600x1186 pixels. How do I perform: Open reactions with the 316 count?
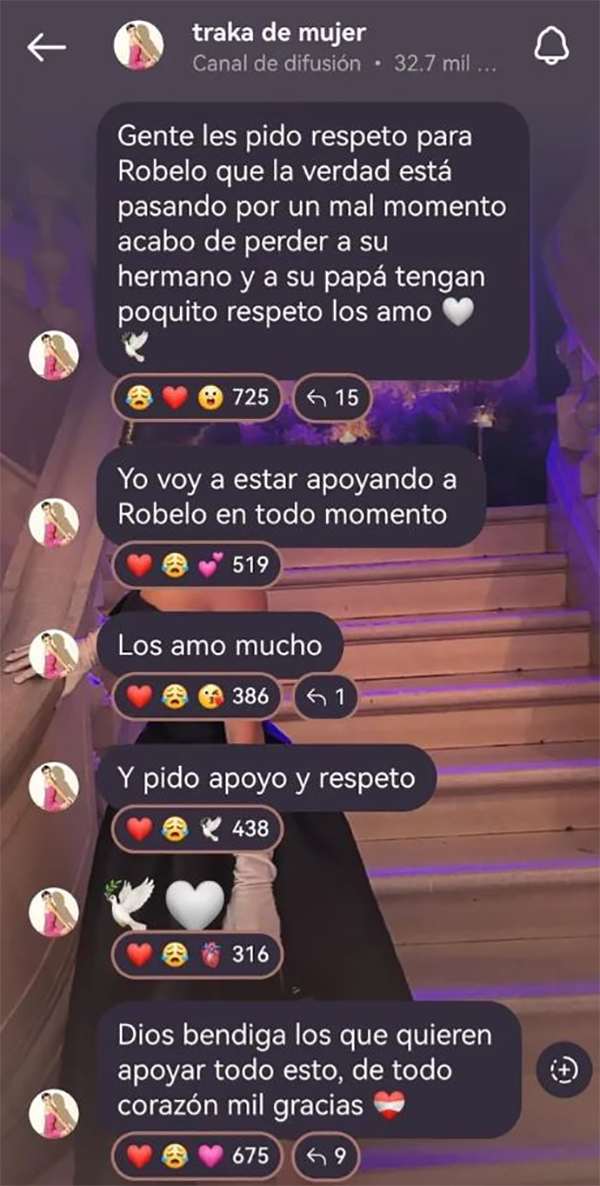196,954
